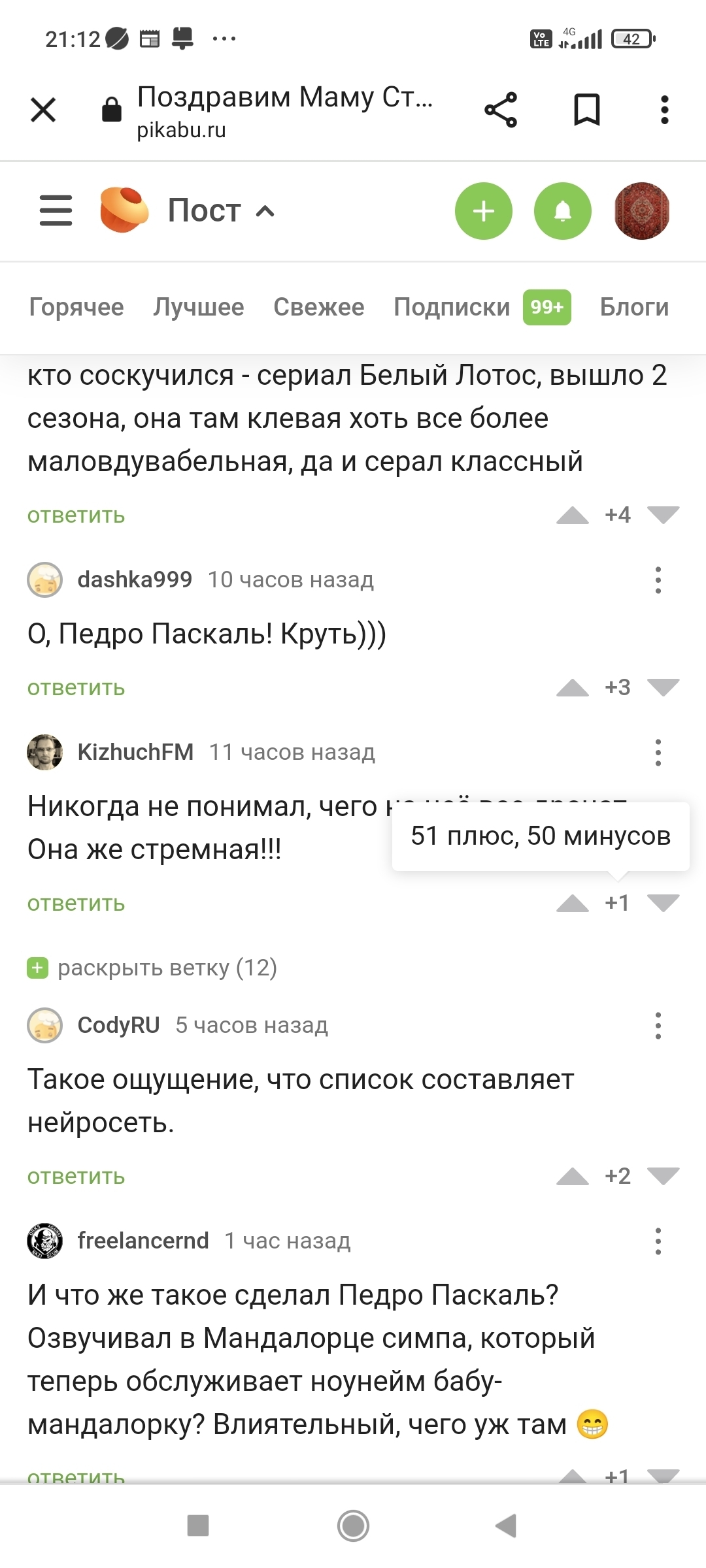The image size is (706, 1568).
Task: Open the options menu for CodyRU's comment
Action: pos(658,1026)
